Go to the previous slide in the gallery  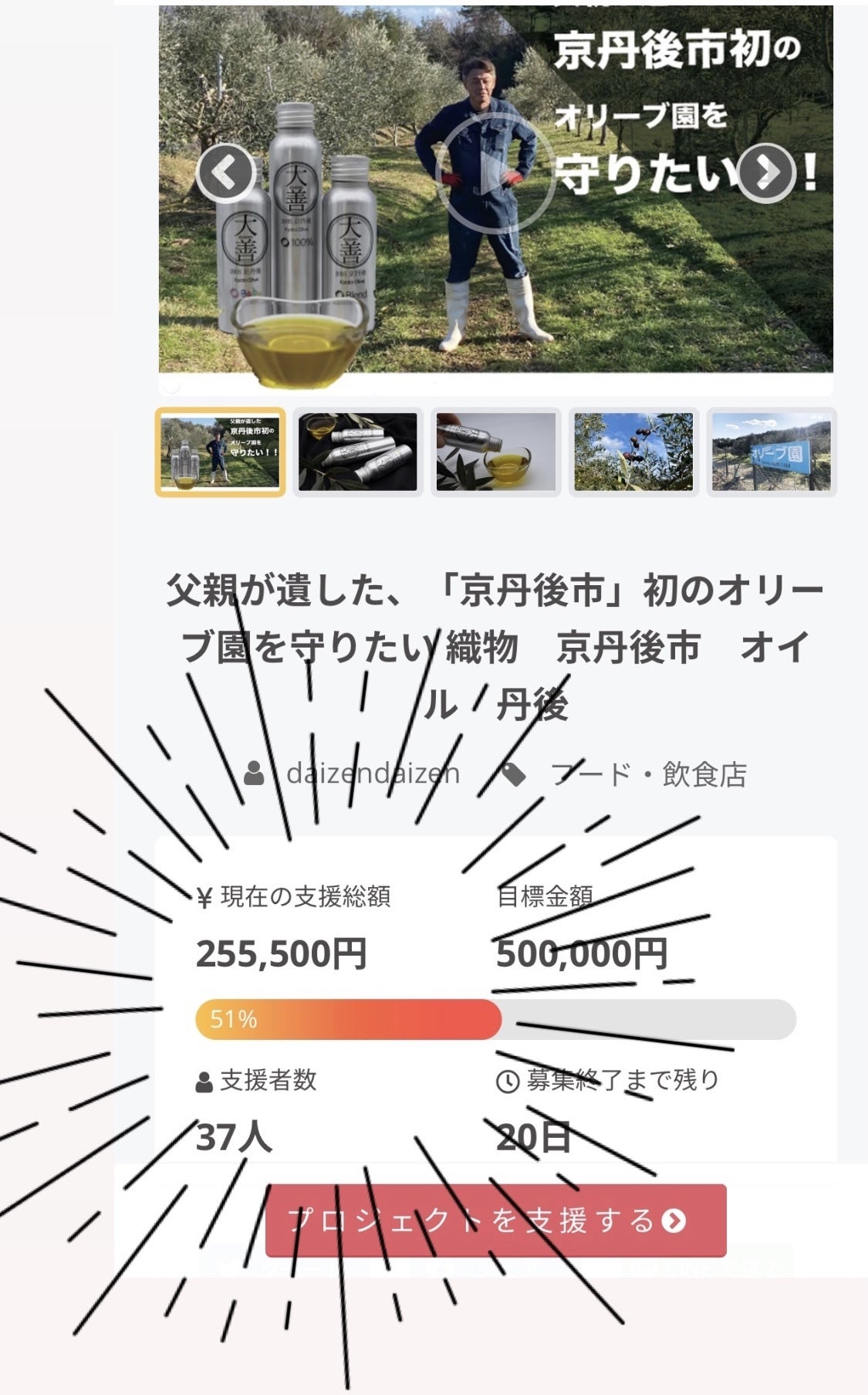225,174
